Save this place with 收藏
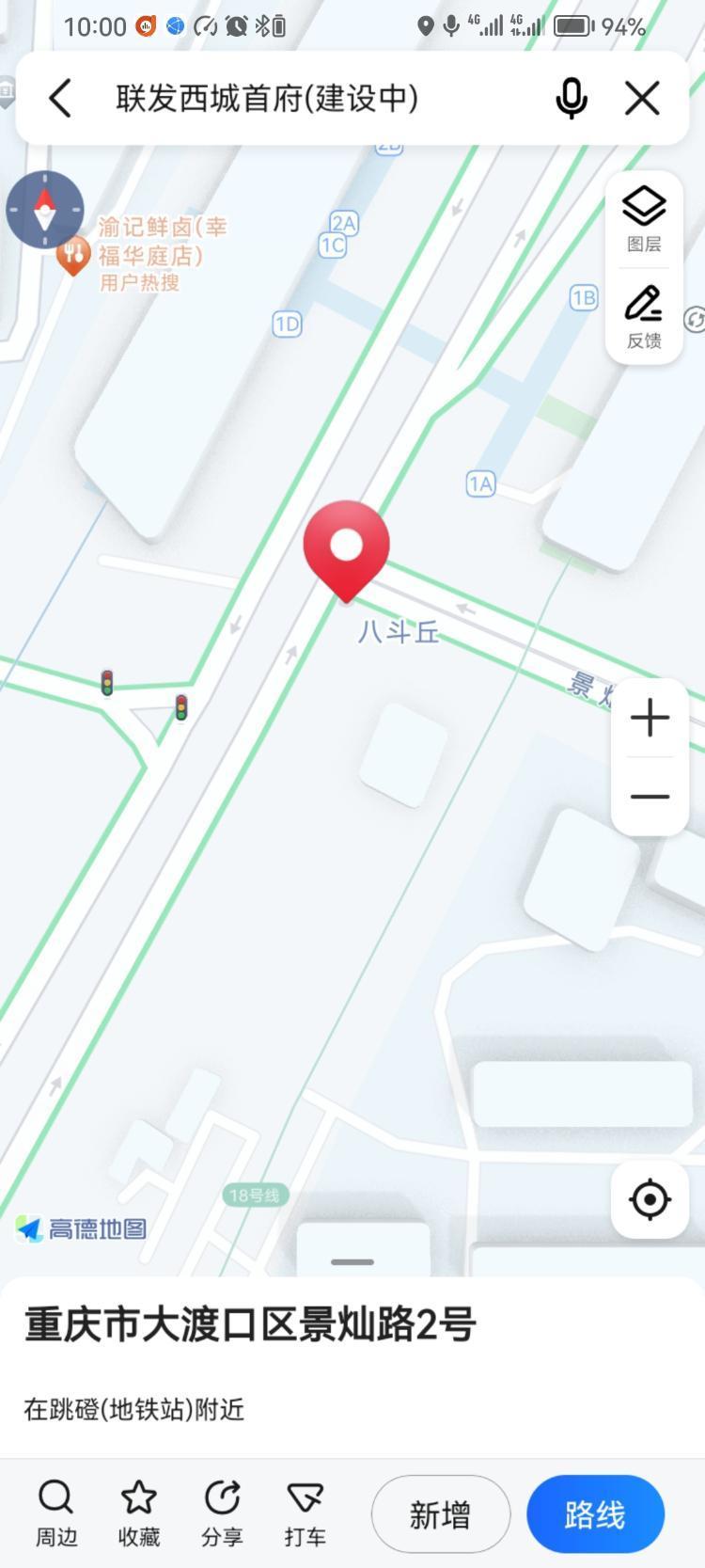705x1568 pixels. click(139, 1513)
